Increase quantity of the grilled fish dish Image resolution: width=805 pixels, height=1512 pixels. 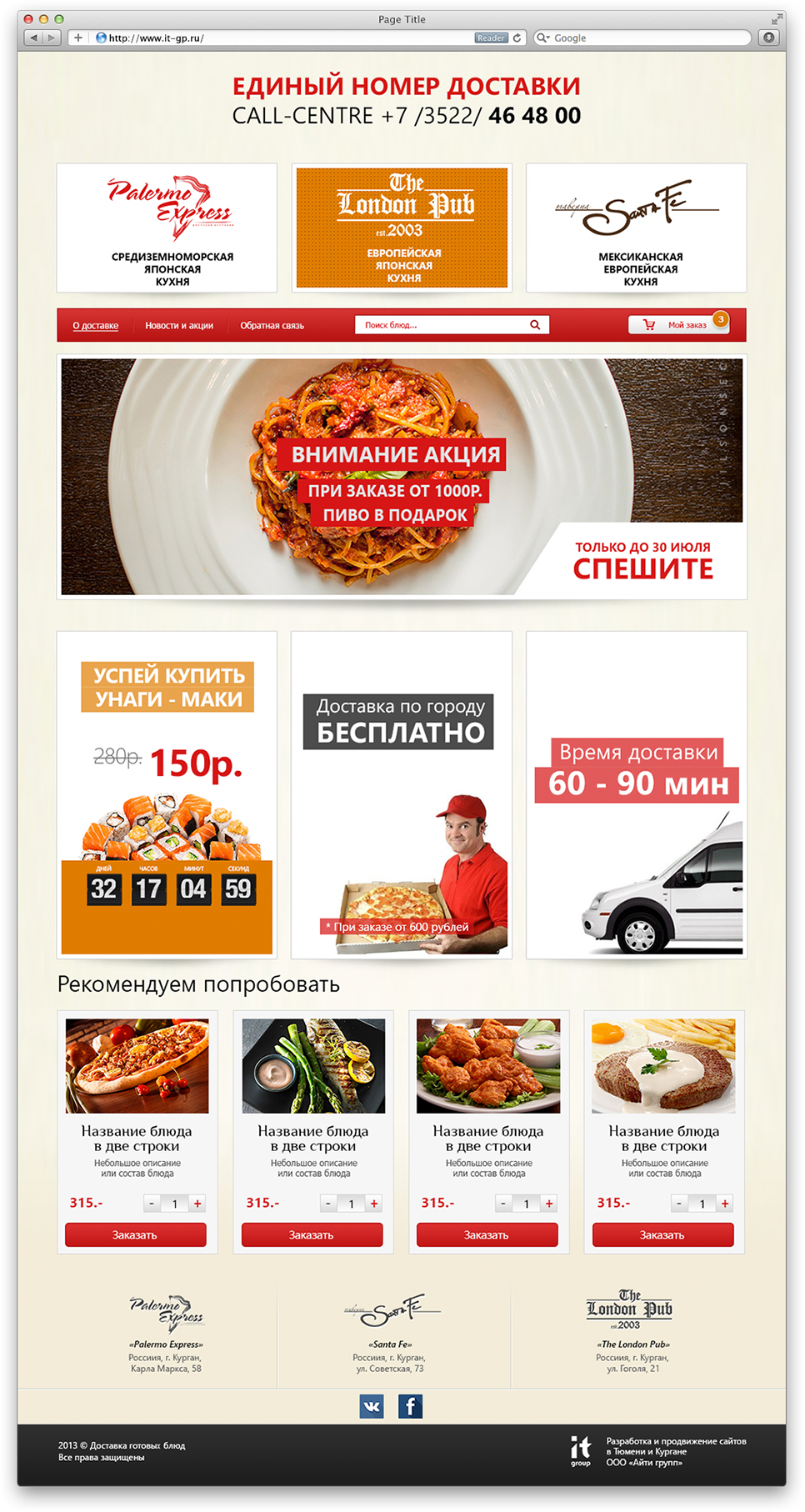374,1203
